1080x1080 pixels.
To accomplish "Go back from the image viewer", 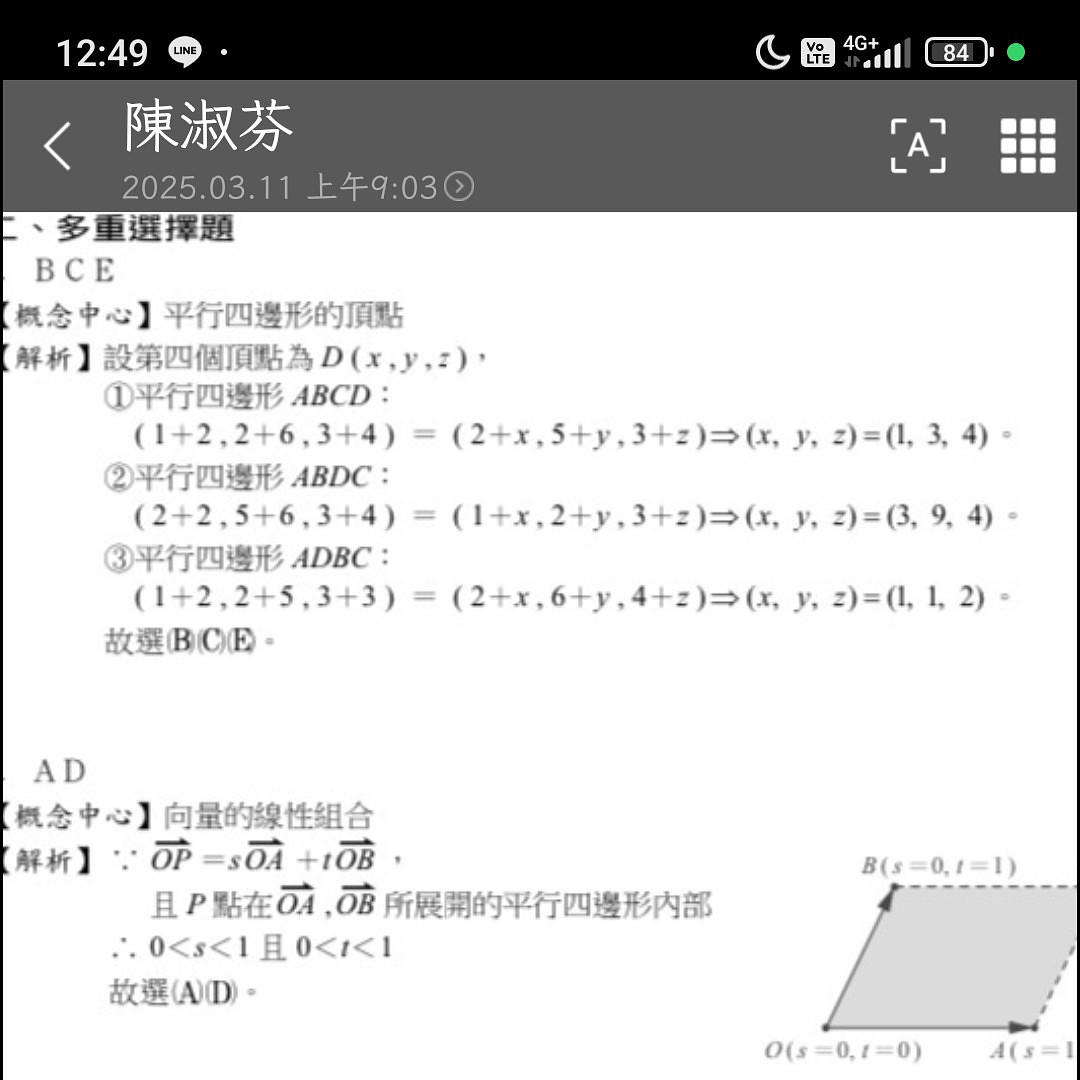I will [58, 146].
